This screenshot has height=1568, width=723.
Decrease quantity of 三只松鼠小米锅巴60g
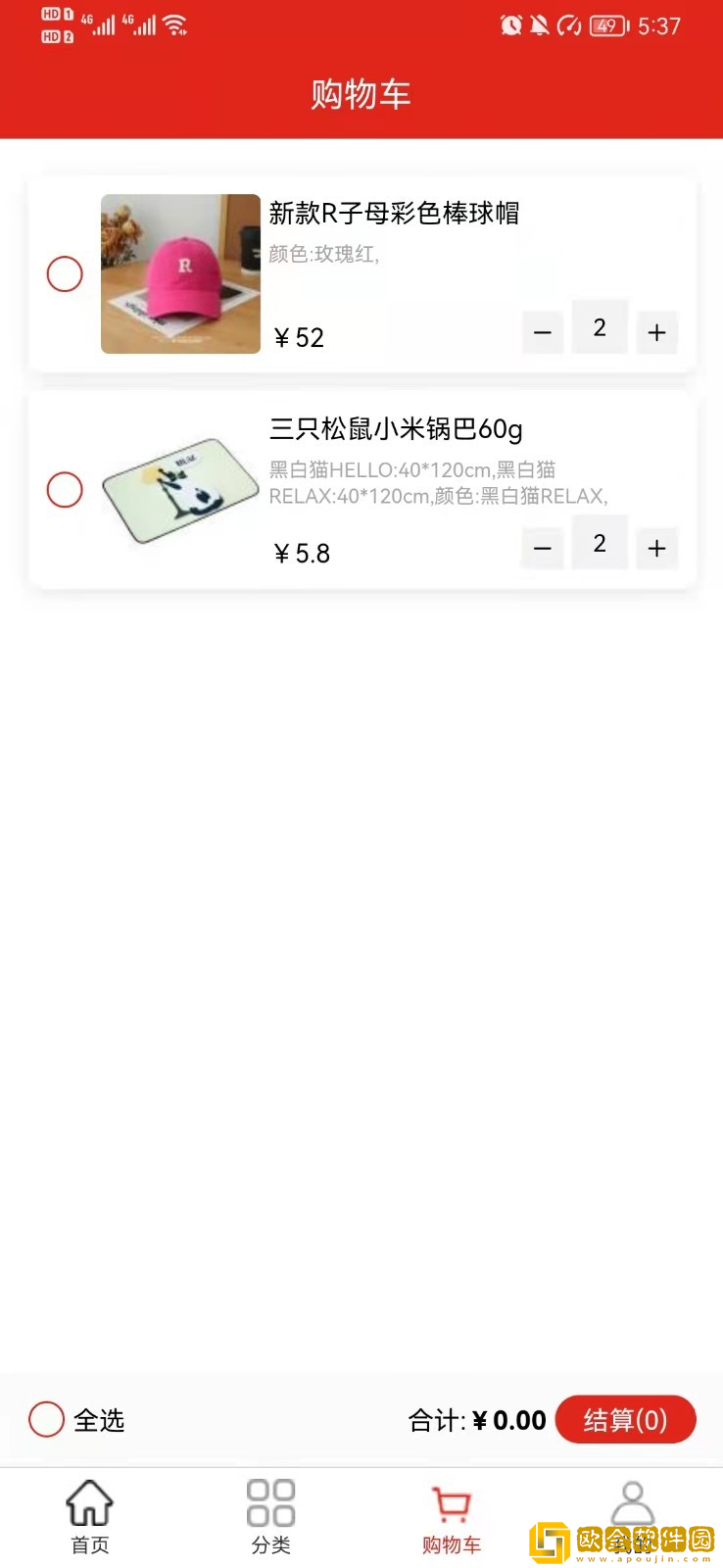click(542, 548)
